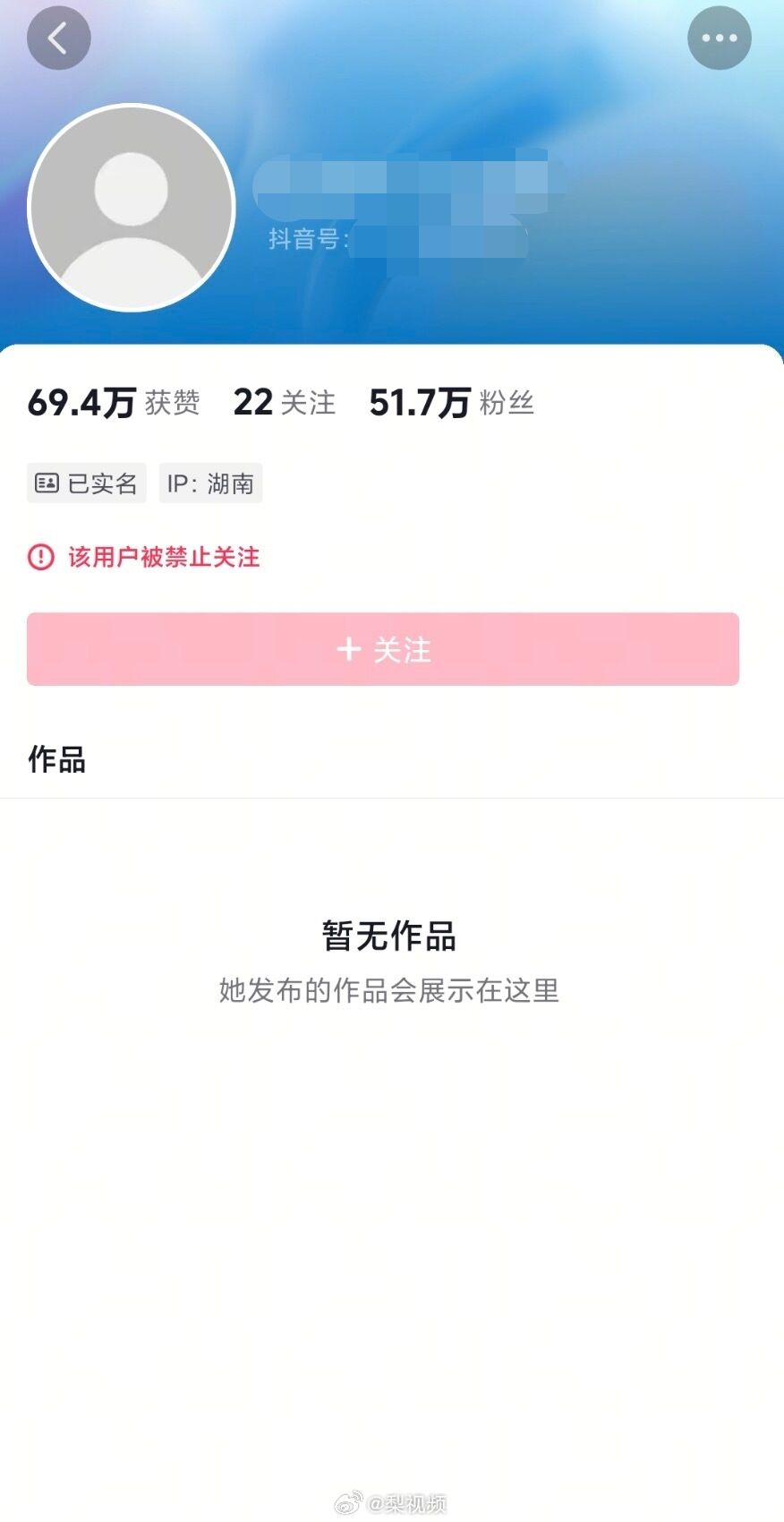The width and height of the screenshot is (784, 1522).
Task: Click the back arrow at top left
Action: pos(59,38)
